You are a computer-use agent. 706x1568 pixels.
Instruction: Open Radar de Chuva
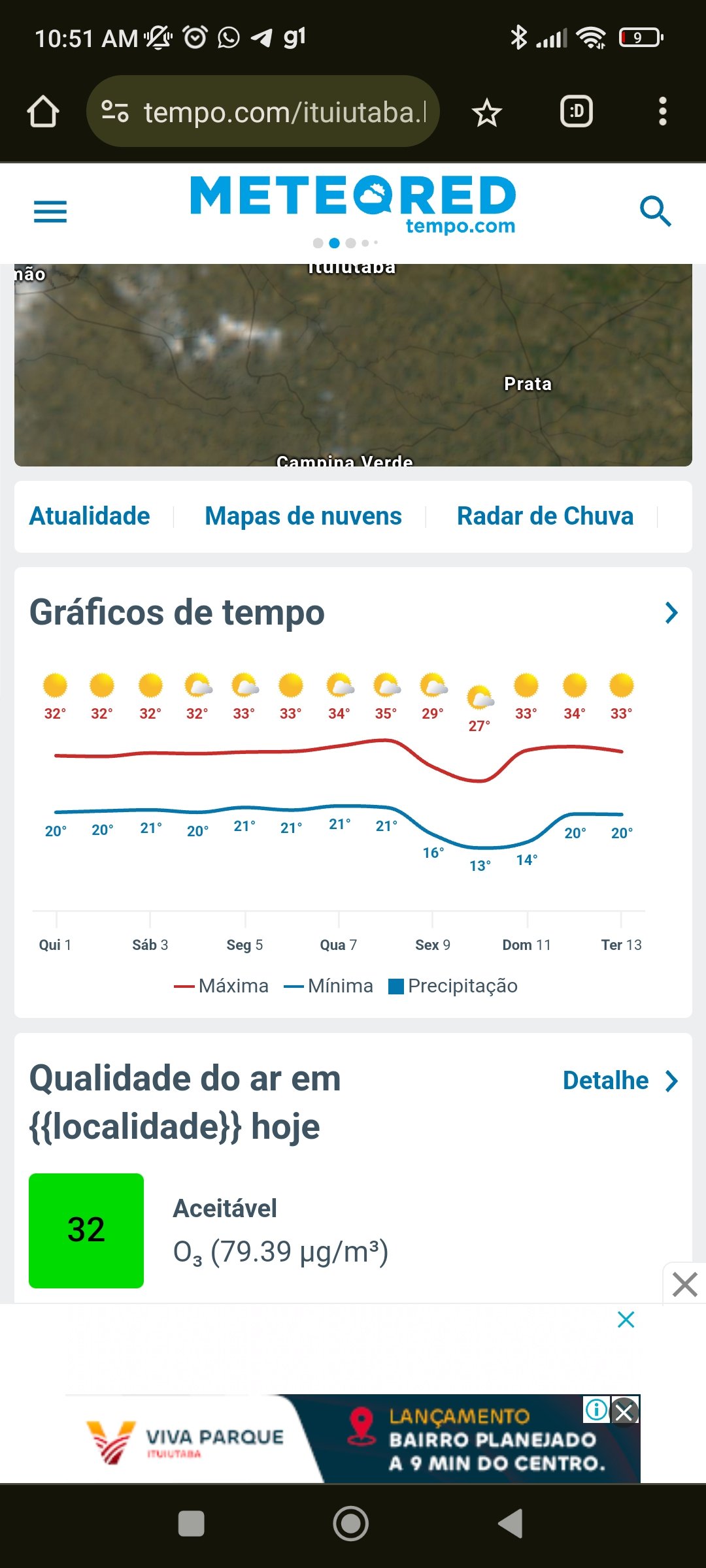(545, 516)
